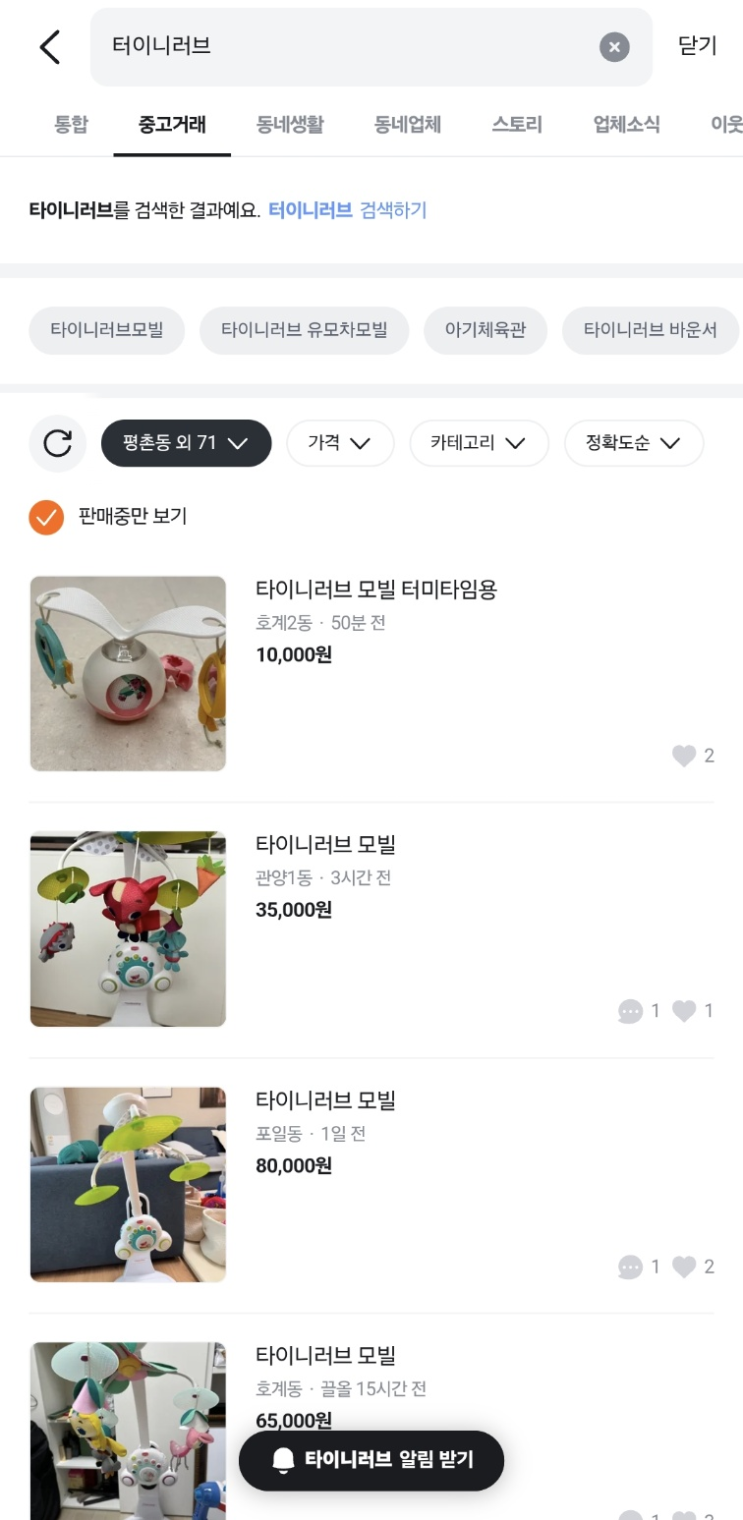Switch to the 동네업체 tab

[x=408, y=125]
